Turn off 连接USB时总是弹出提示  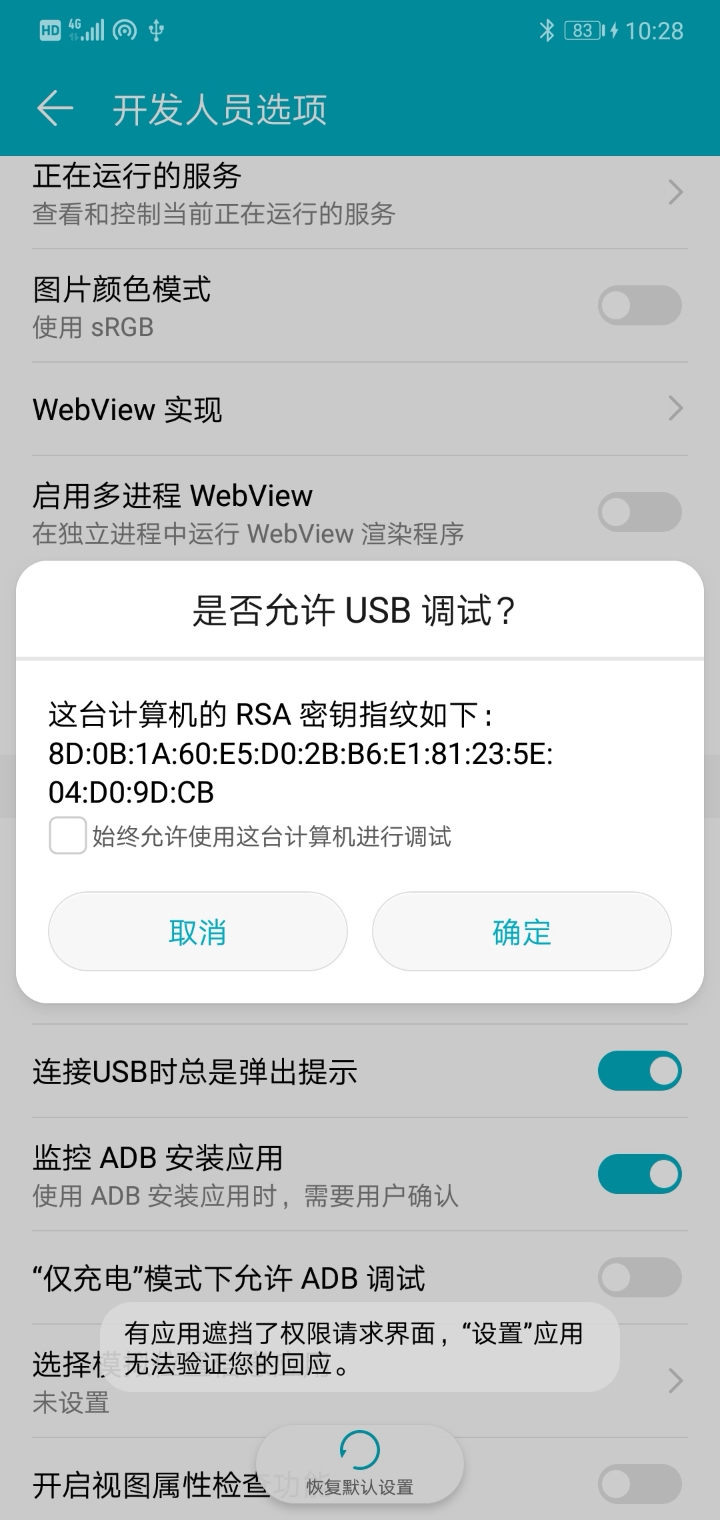click(639, 1071)
